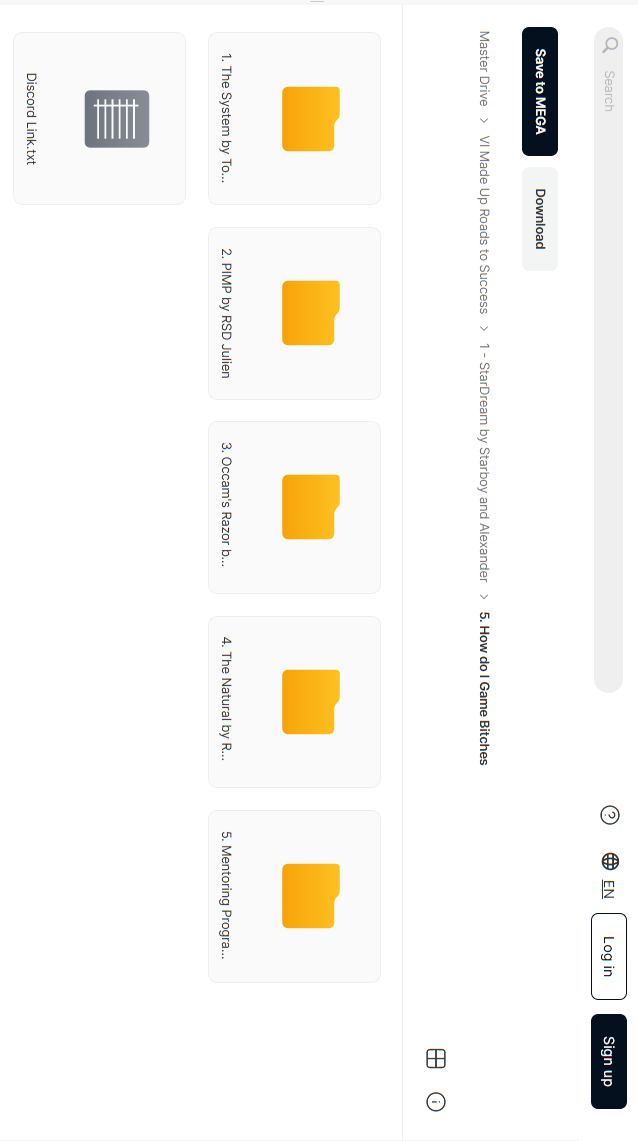Tap Save to MEGA button
The height and width of the screenshot is (1141, 638).
tap(540, 92)
